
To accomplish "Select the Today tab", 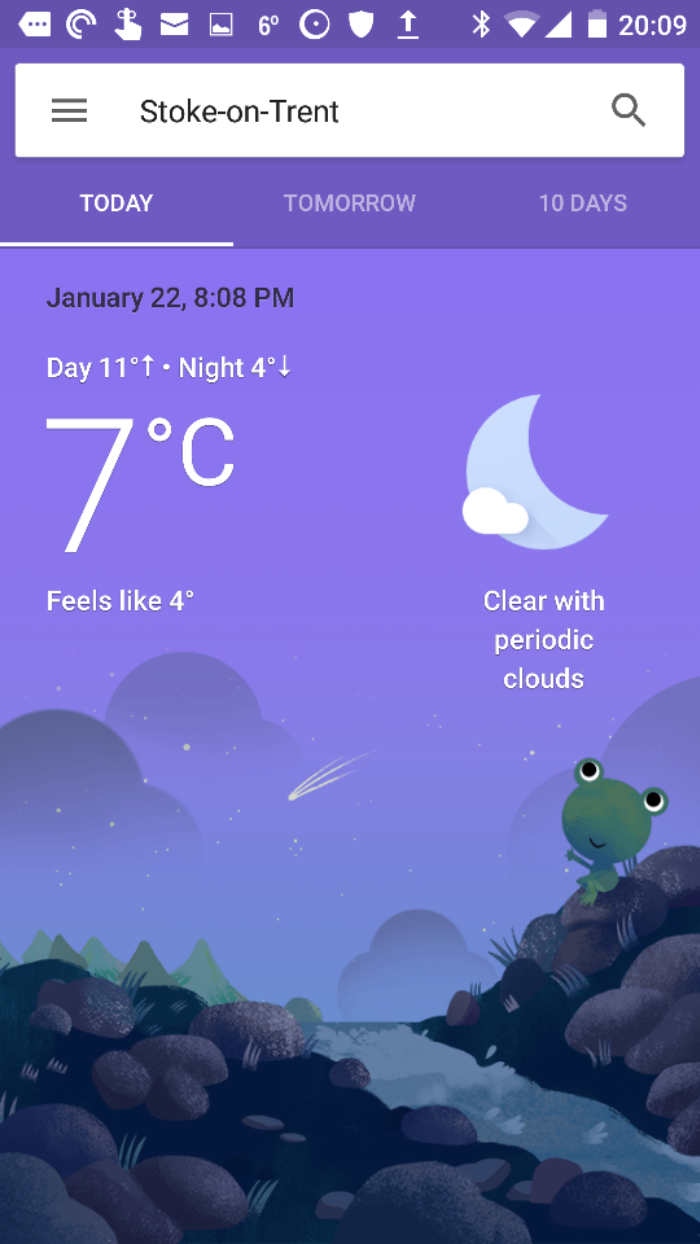I will click(x=116, y=203).
